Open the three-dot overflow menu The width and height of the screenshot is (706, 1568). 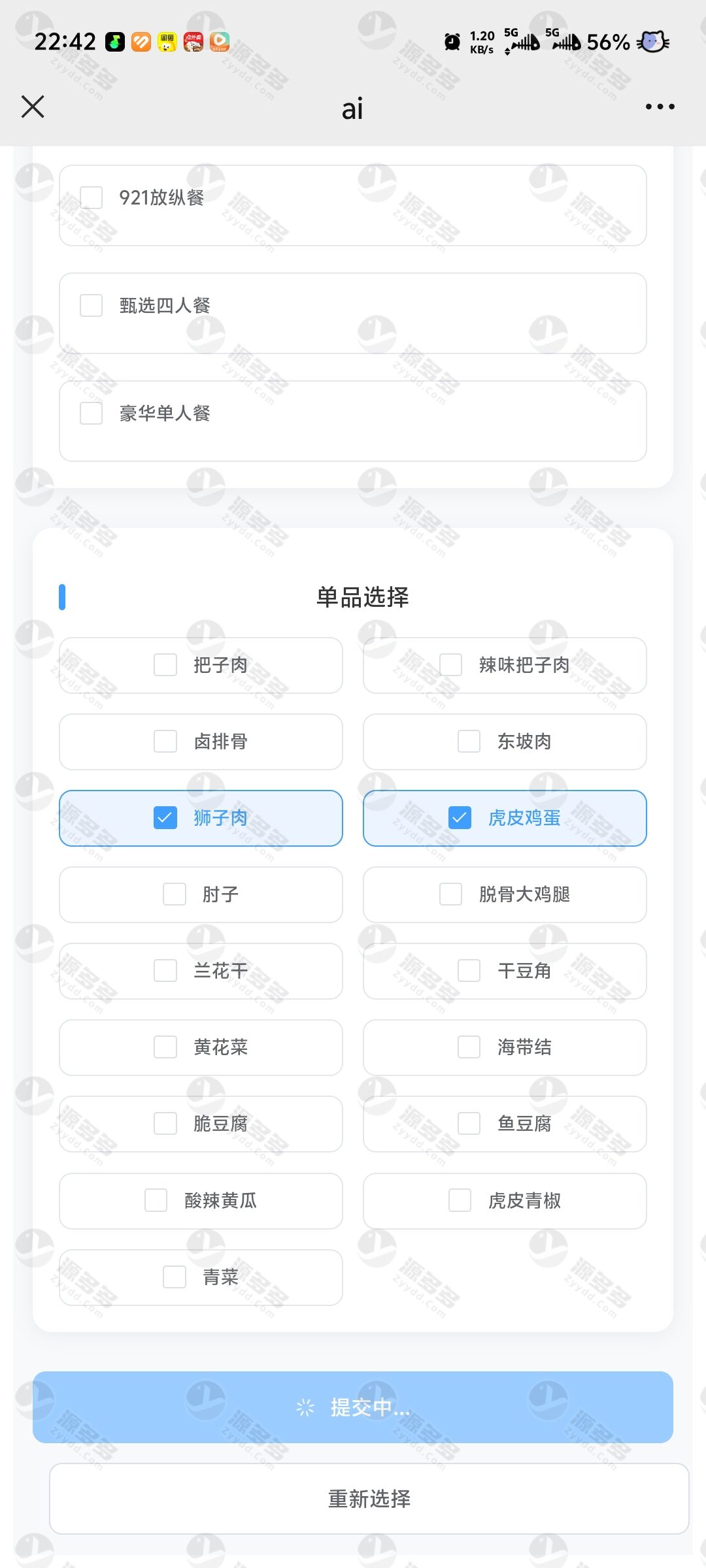coord(660,106)
